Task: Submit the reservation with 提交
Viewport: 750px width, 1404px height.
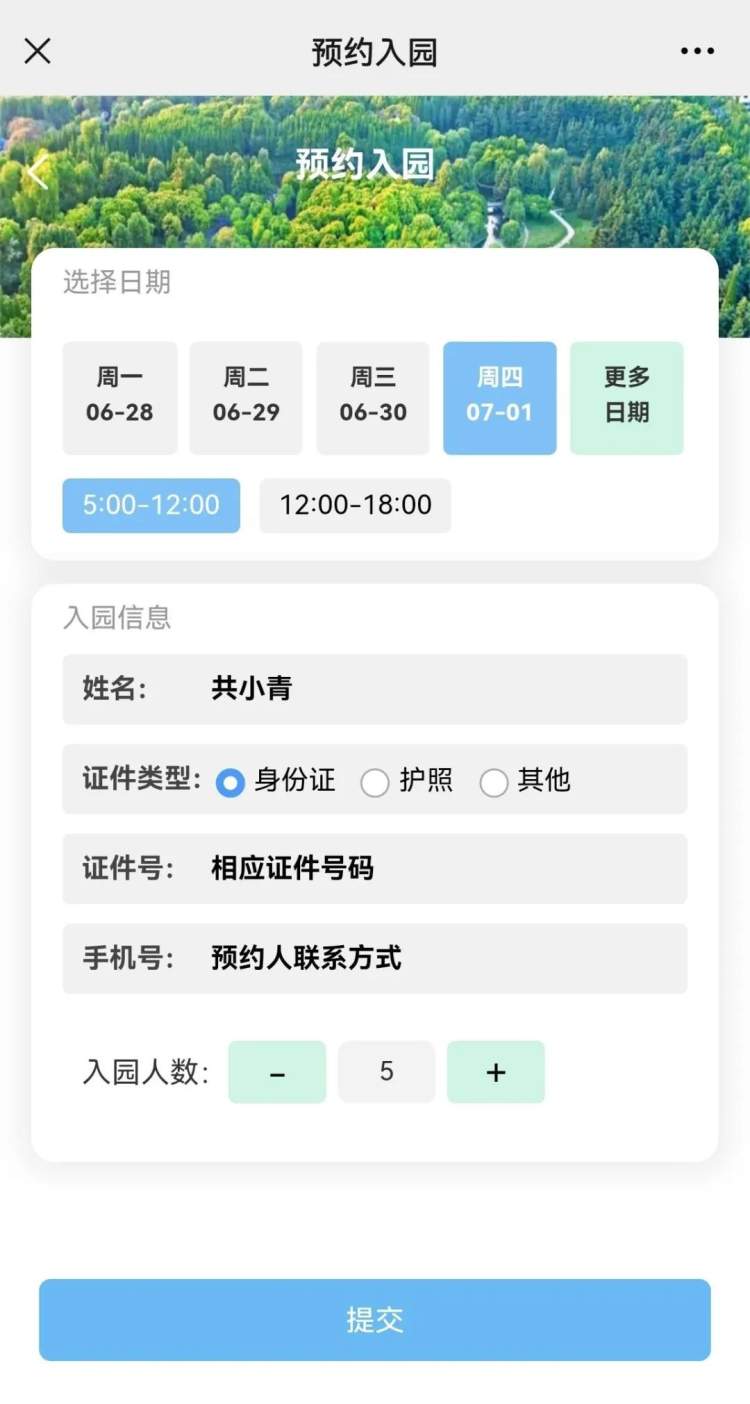Action: point(375,1319)
